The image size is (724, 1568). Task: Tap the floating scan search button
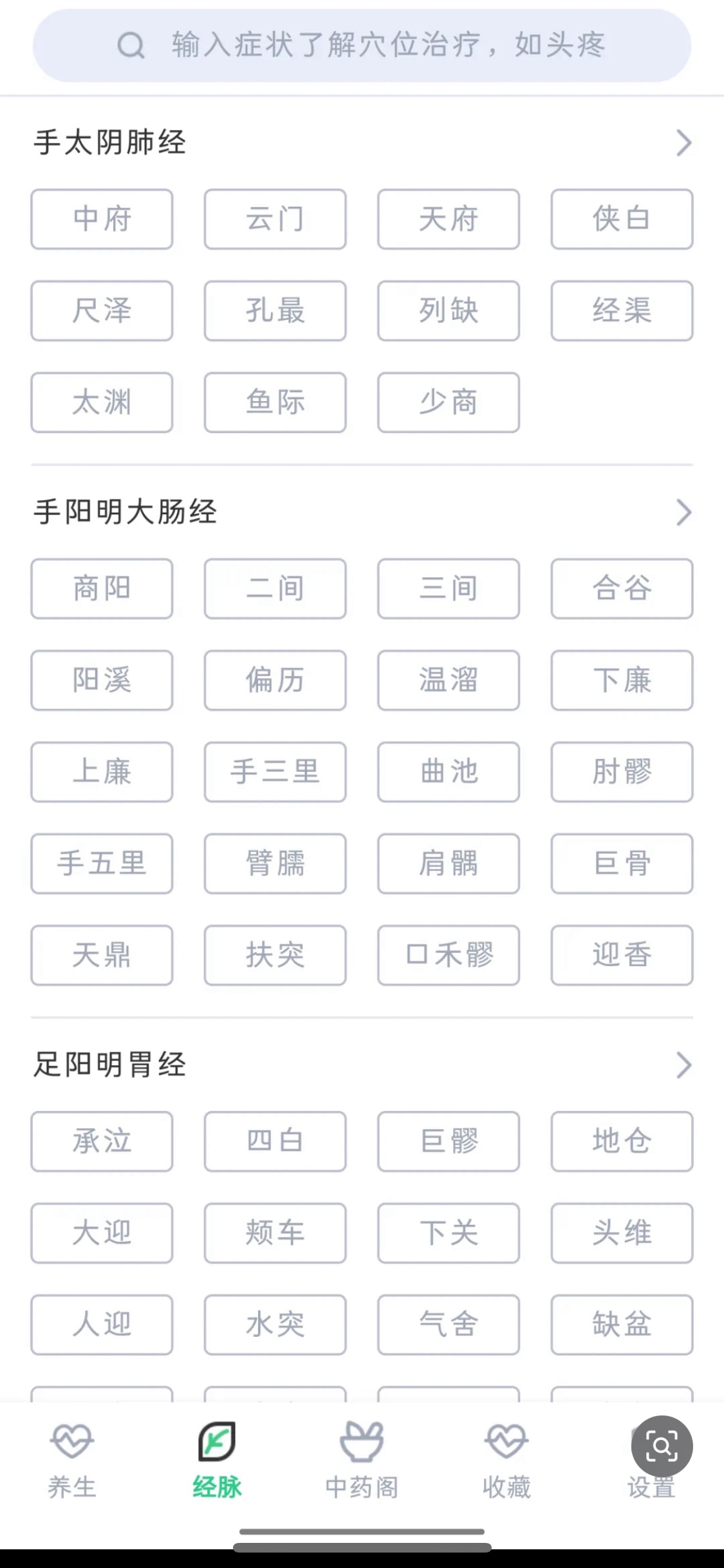pyautogui.click(x=662, y=1446)
